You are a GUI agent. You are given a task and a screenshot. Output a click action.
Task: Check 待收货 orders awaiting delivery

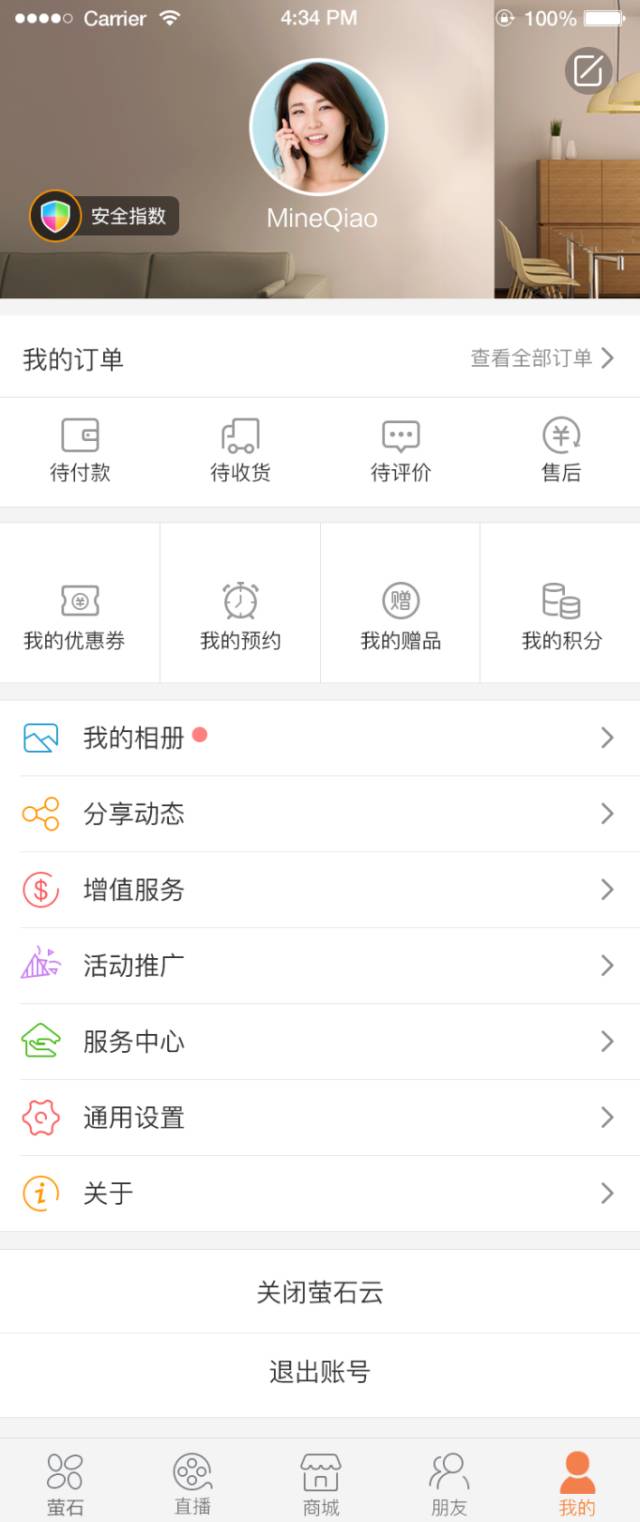240,451
